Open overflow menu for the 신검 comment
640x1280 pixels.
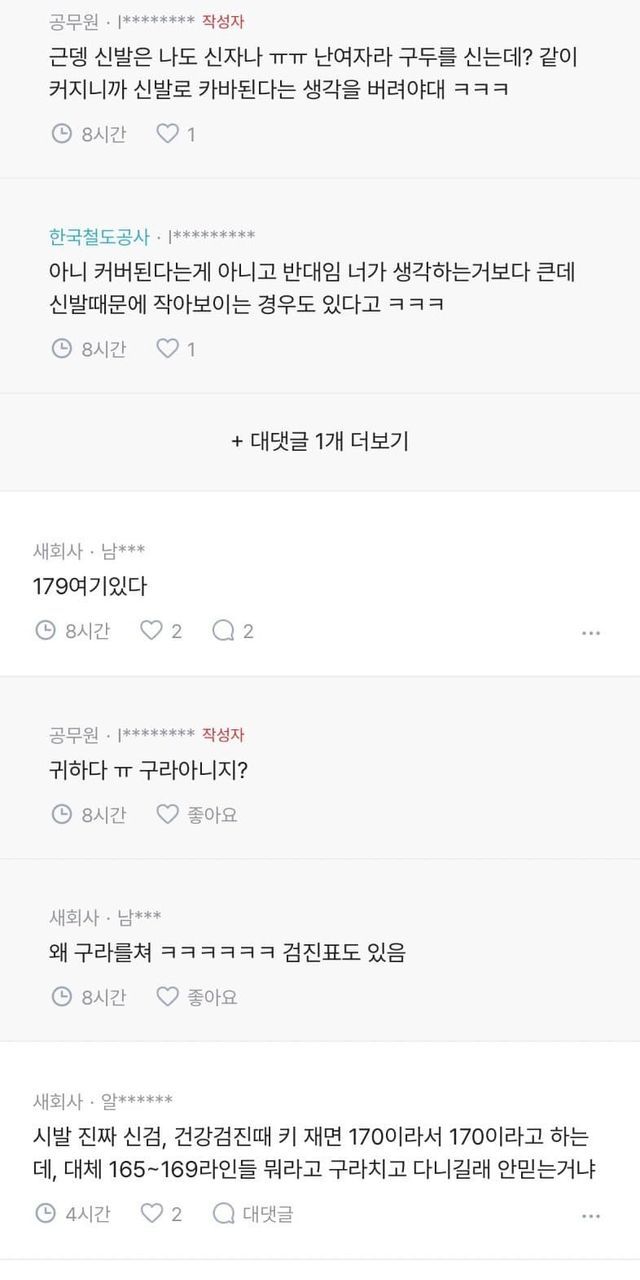tap(591, 1215)
